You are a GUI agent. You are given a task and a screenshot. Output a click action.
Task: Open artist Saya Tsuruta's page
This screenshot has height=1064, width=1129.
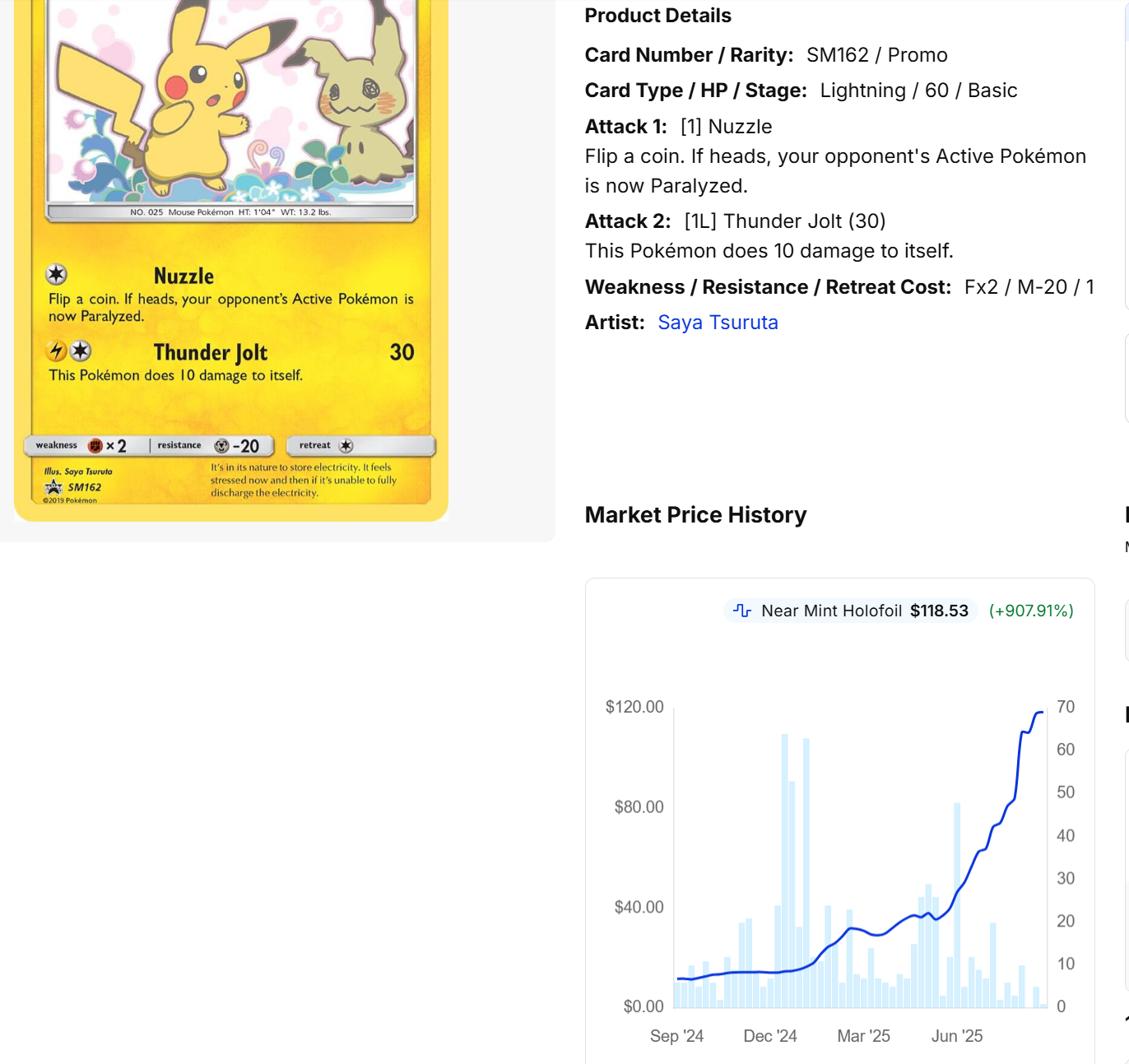(718, 323)
